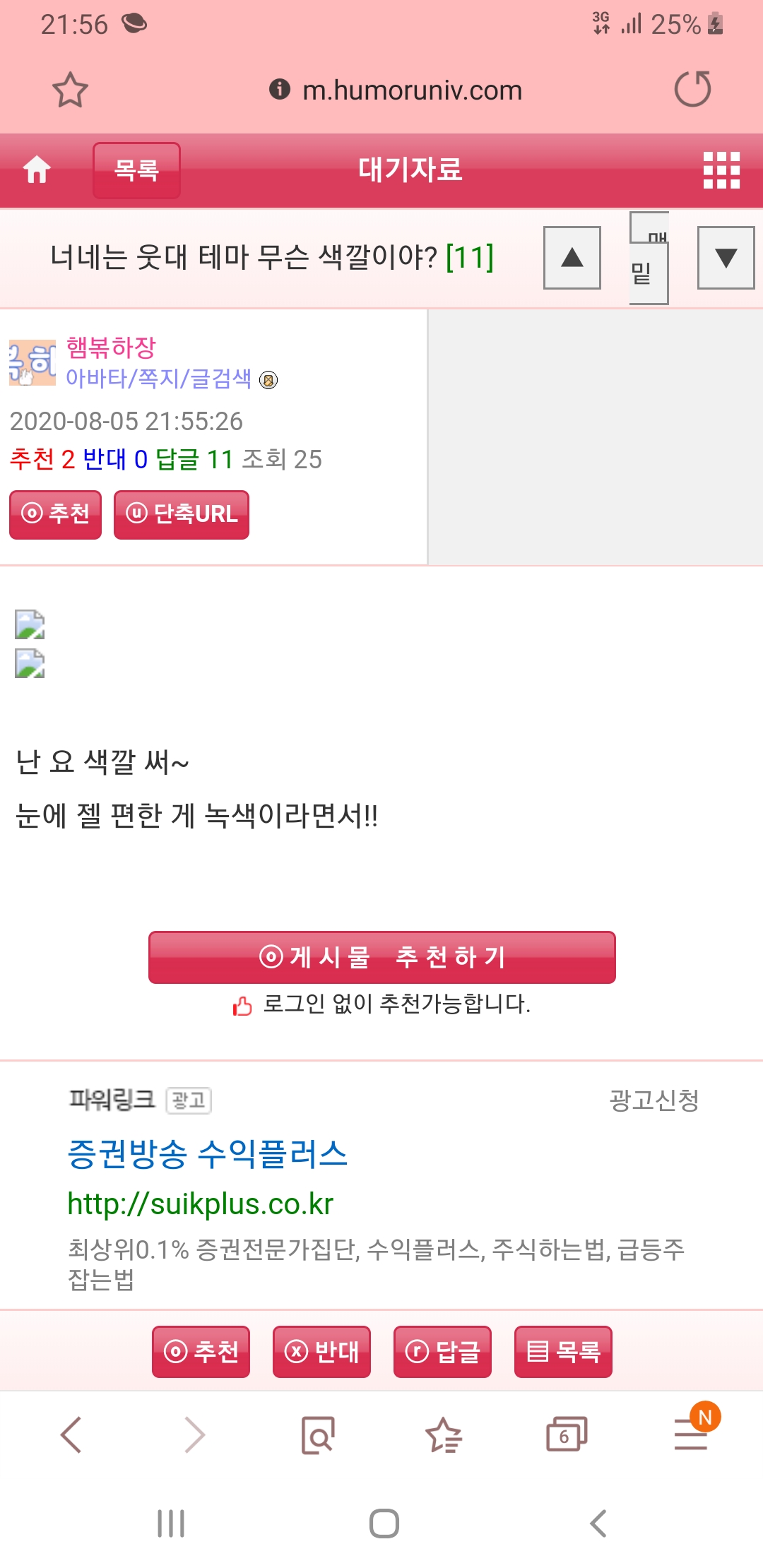Viewport: 763px width, 1568px height.
Task: Go to the site home icon
Action: [37, 170]
